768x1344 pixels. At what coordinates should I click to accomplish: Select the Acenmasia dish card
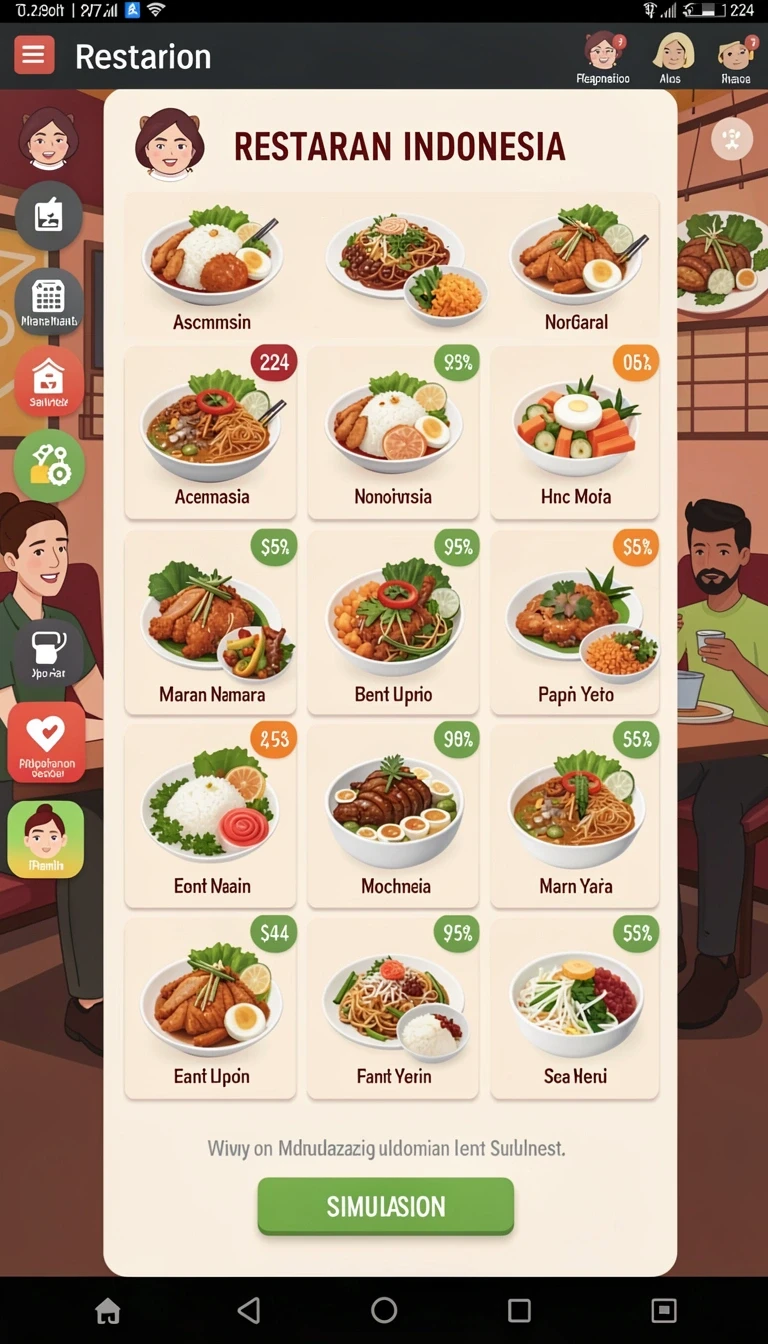click(211, 432)
